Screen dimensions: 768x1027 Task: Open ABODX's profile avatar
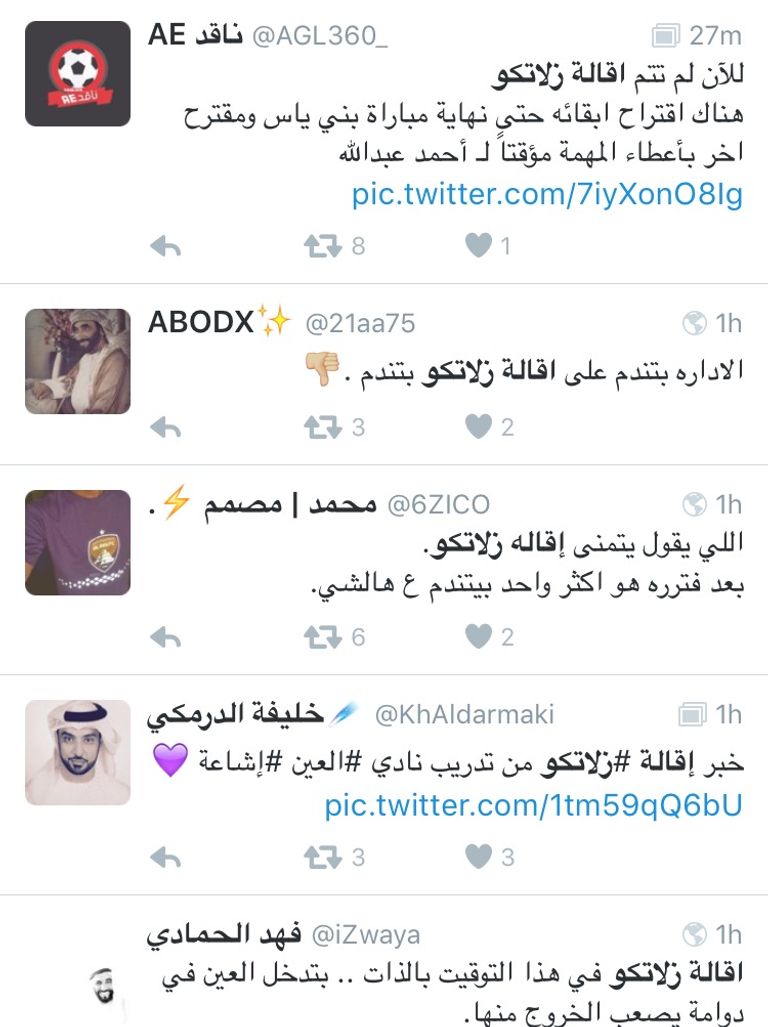(78, 361)
